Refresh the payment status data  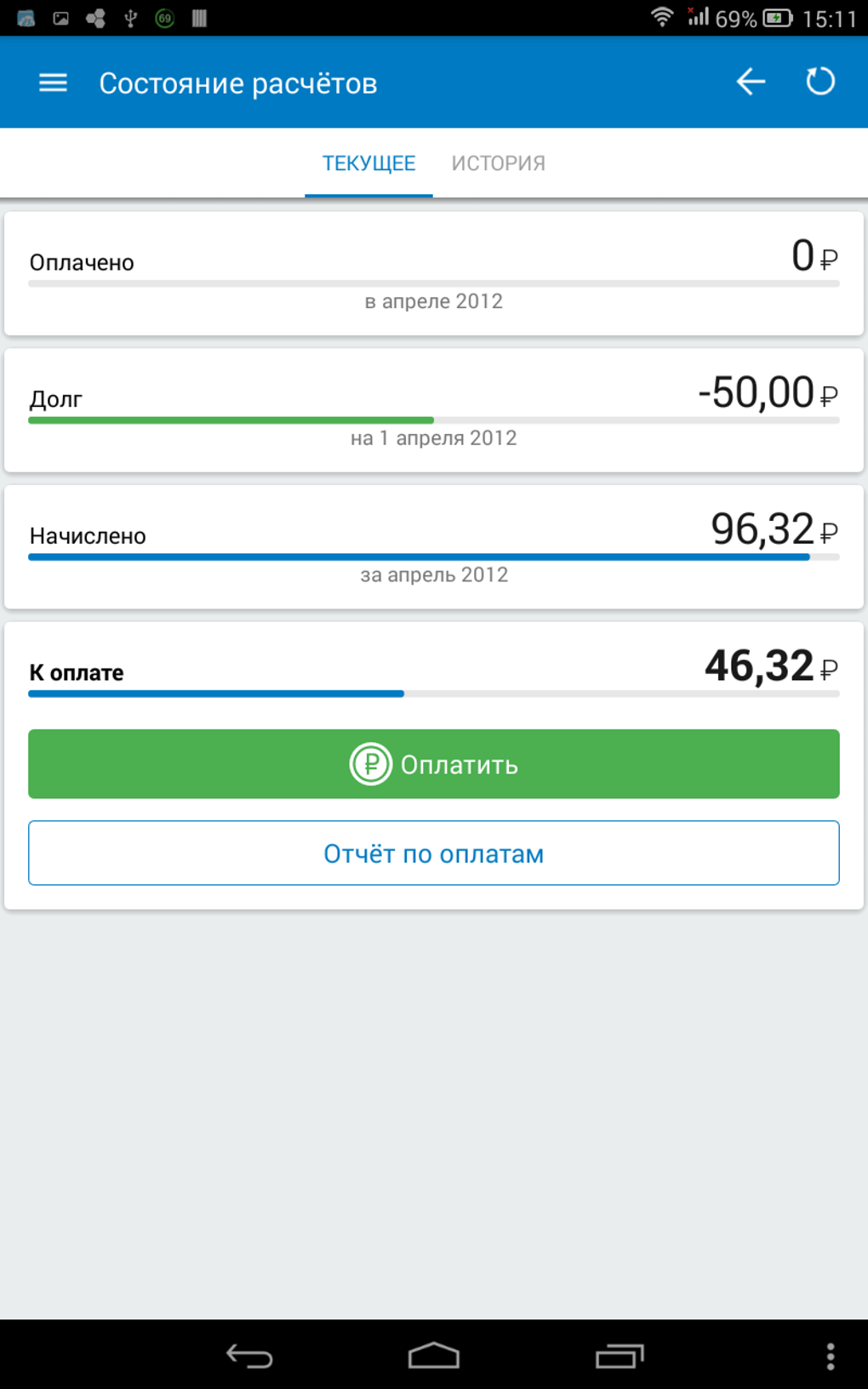(820, 82)
